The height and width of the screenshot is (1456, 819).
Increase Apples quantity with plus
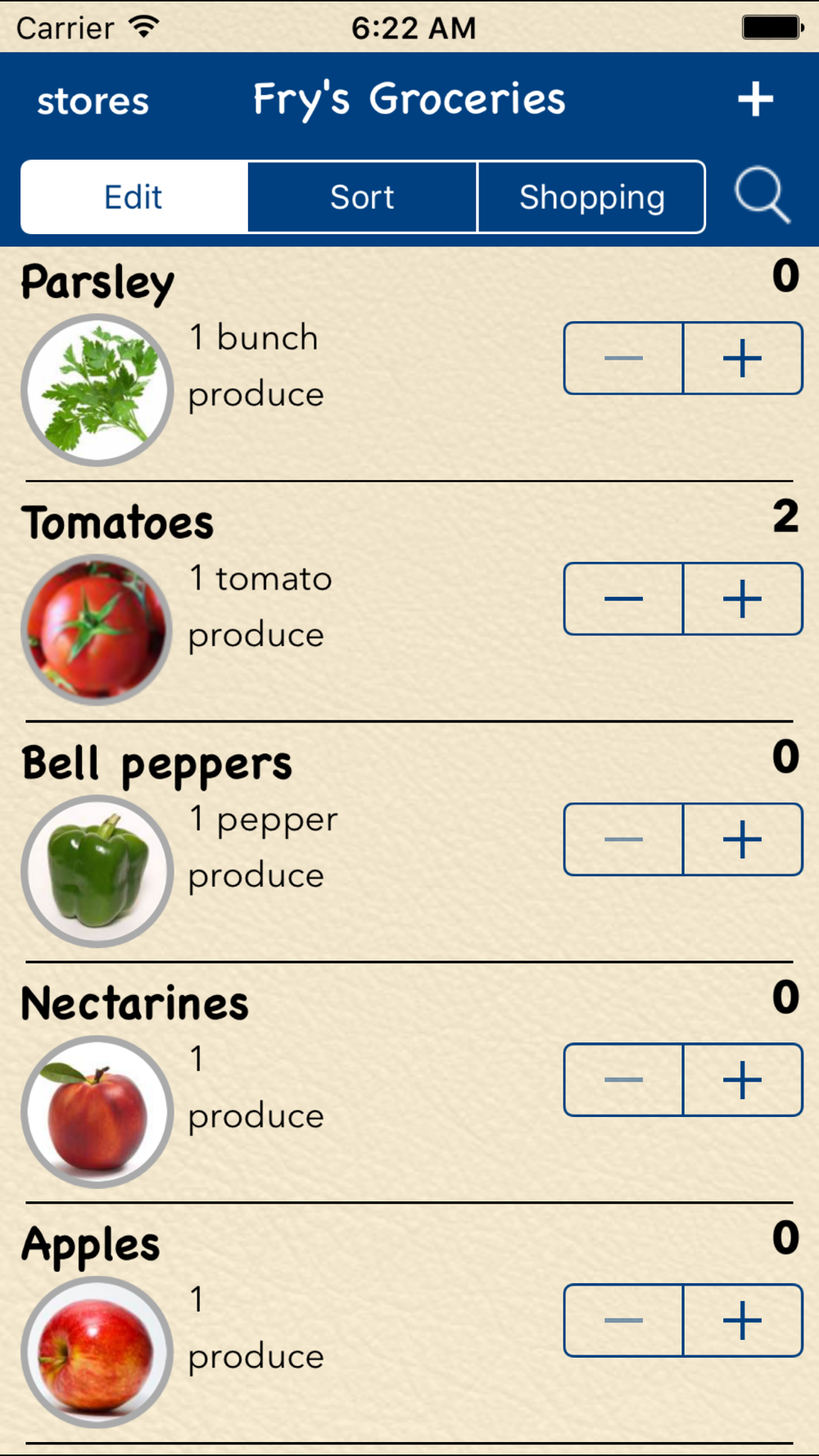point(743,1320)
